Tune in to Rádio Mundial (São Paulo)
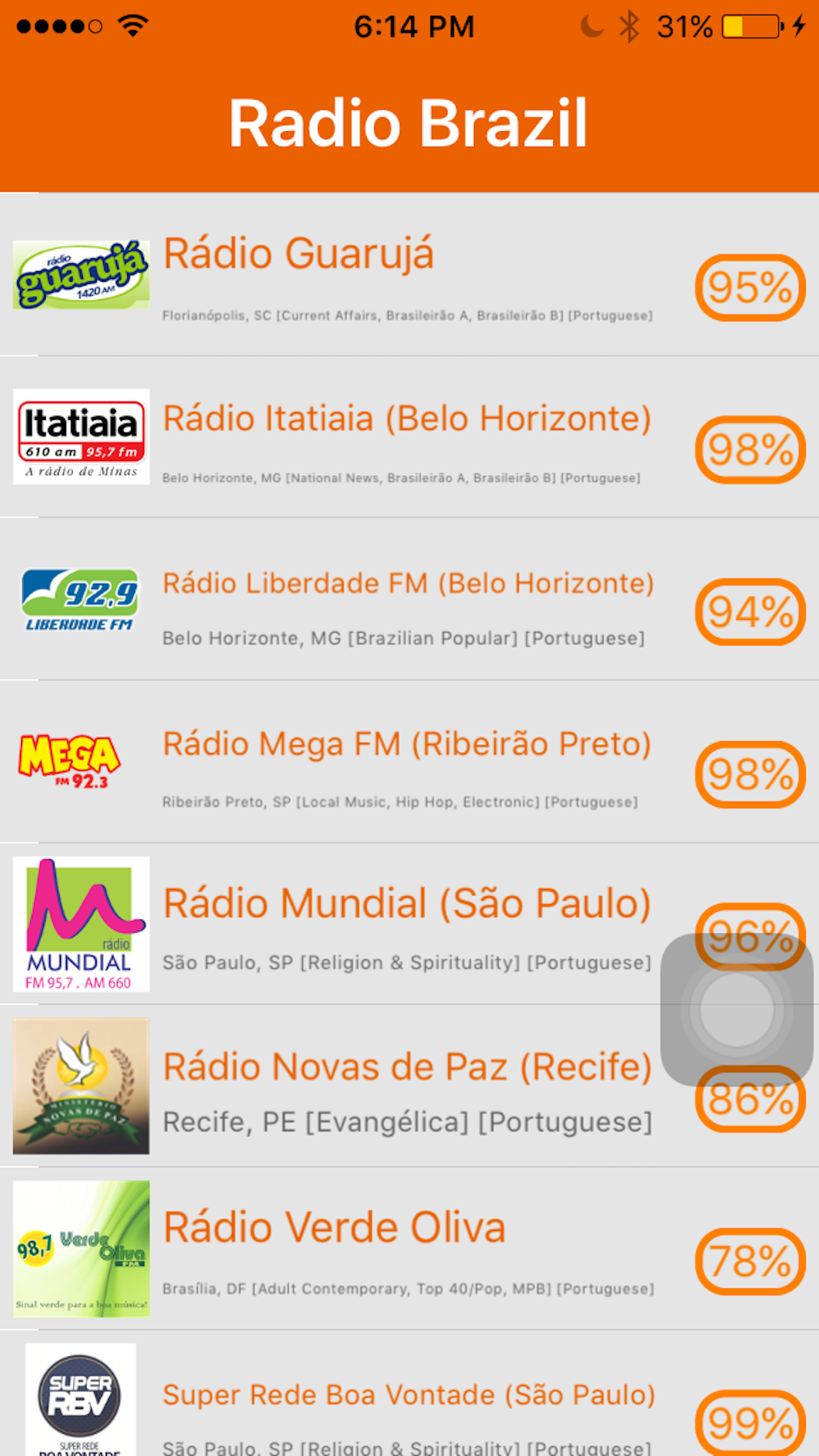The image size is (819, 1456). (x=409, y=924)
